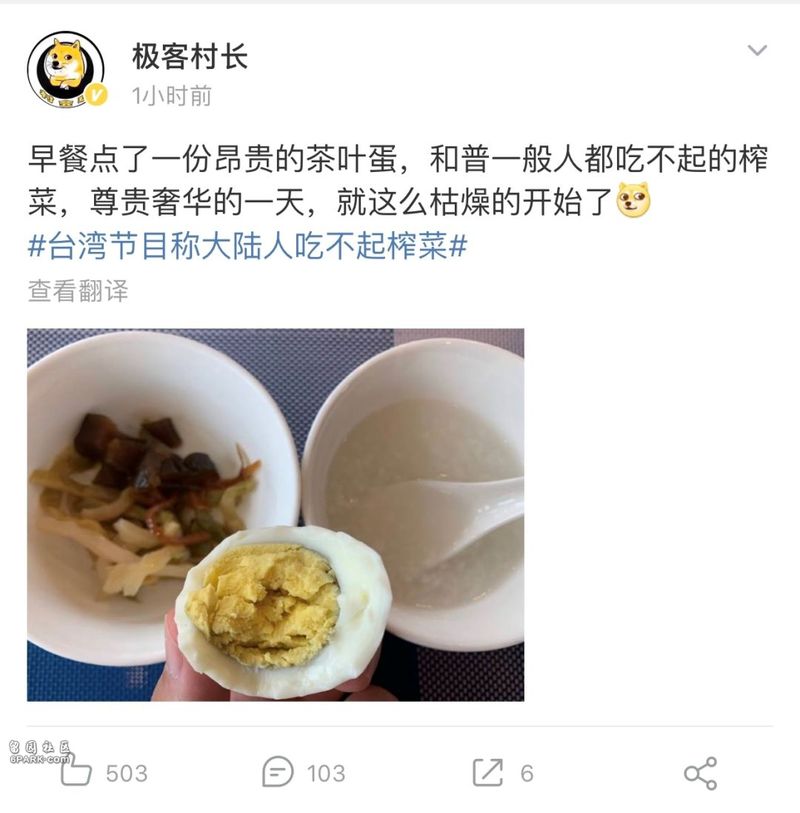Expand the post options chevron
800x813 pixels.
click(x=757, y=51)
